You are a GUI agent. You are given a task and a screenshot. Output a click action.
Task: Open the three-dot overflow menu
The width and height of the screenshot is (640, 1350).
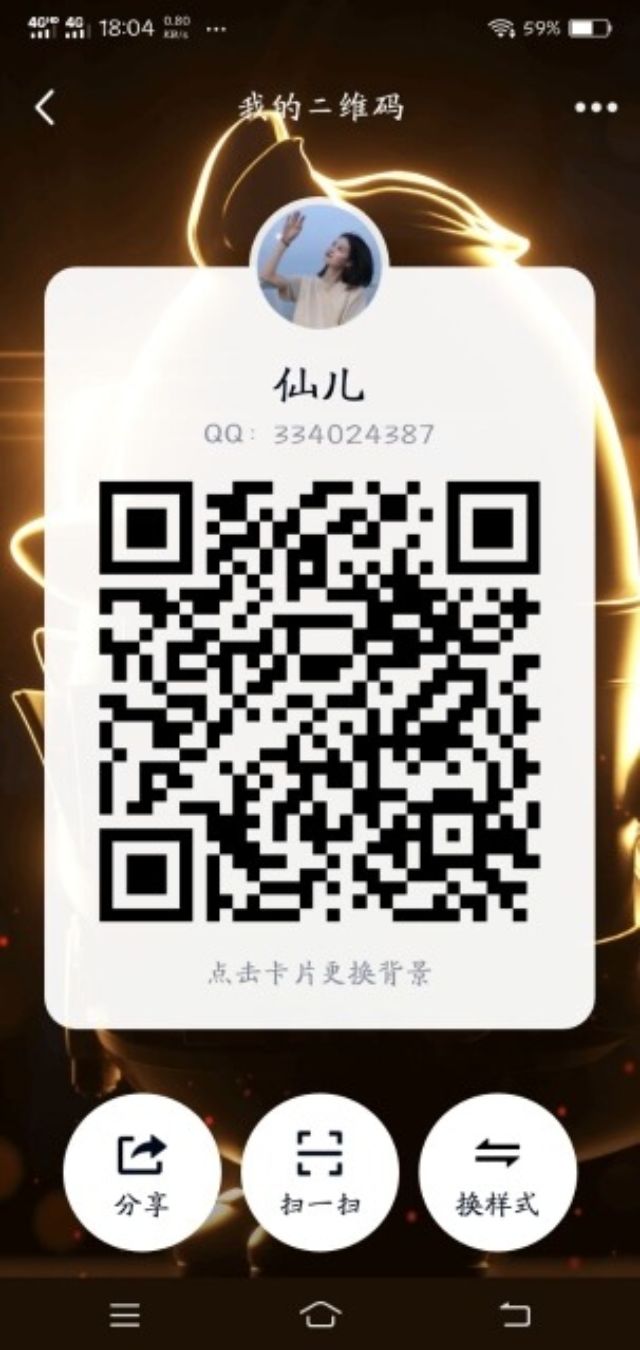[x=596, y=107]
